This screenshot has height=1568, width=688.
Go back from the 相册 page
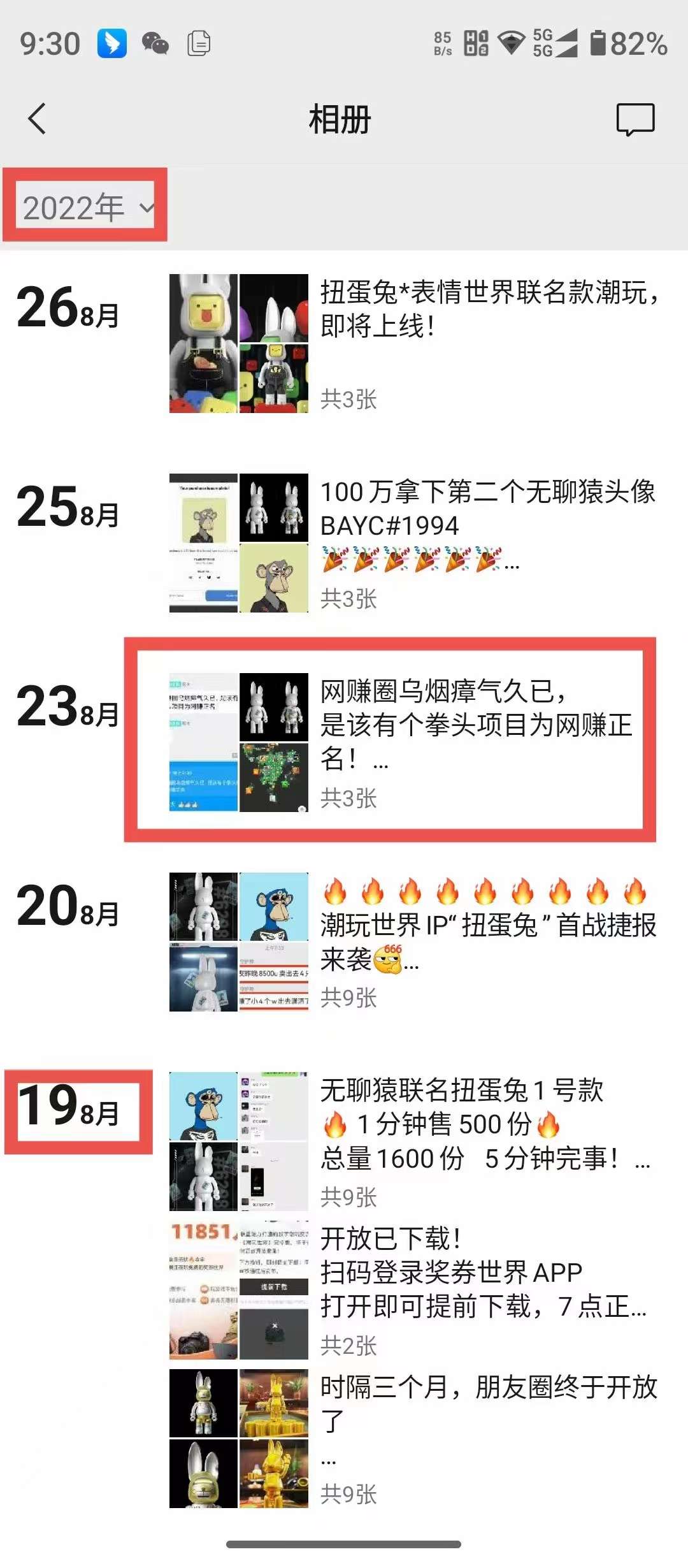coord(37,119)
